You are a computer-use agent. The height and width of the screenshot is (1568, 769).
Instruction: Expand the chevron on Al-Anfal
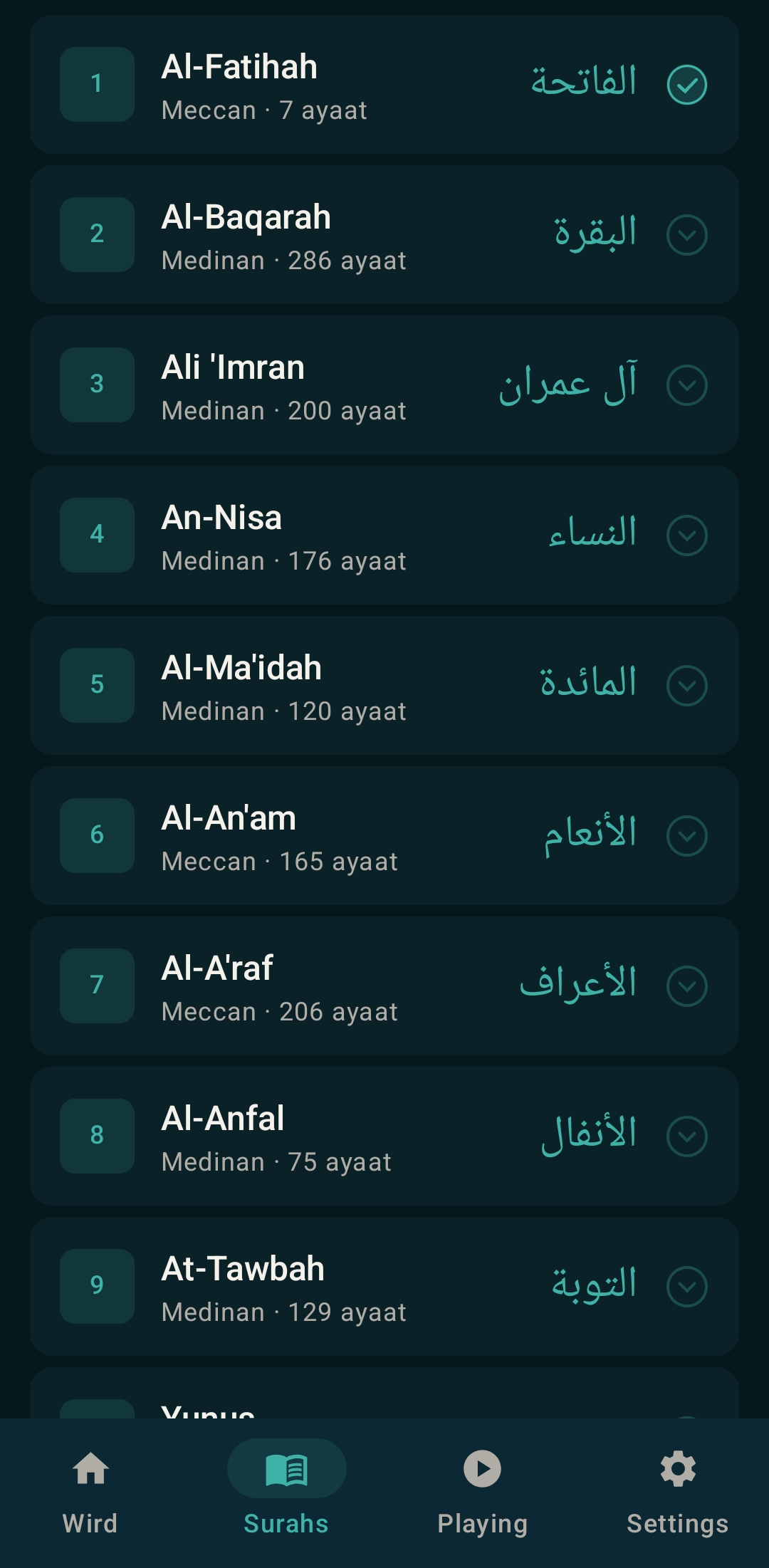pos(686,1137)
